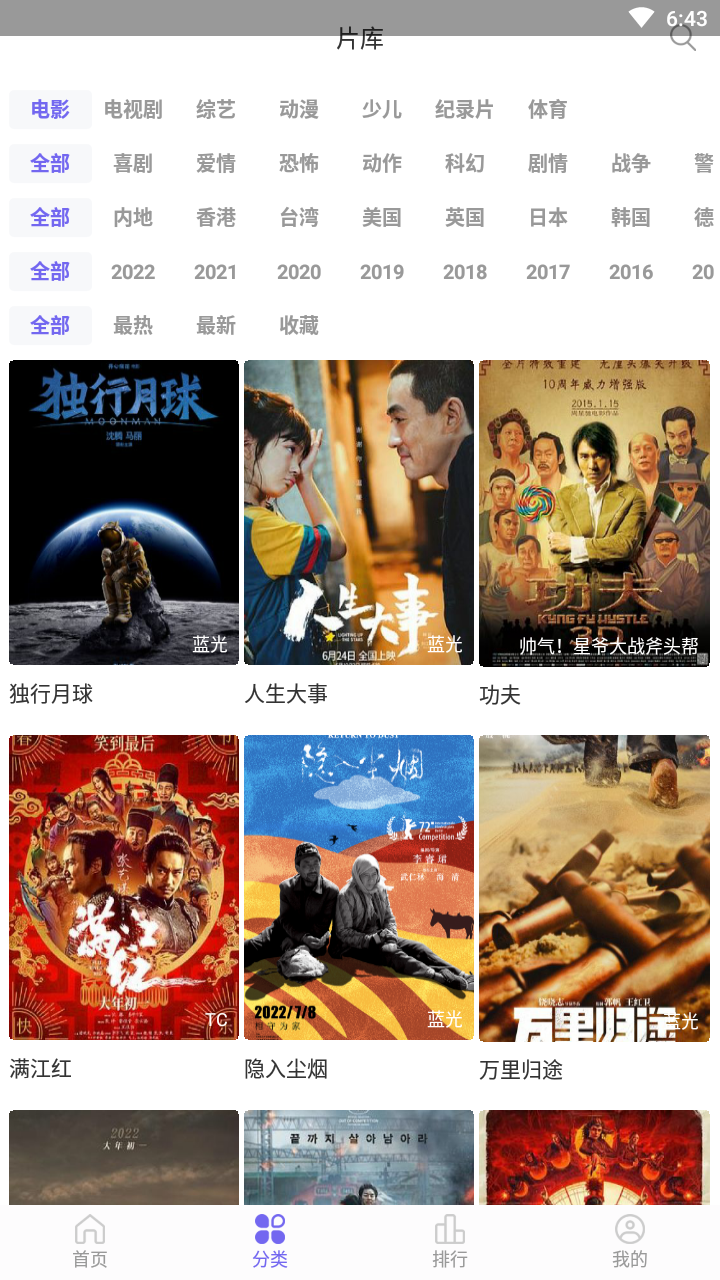Select the 综艺 category
720x1280 pixels.
(x=216, y=110)
